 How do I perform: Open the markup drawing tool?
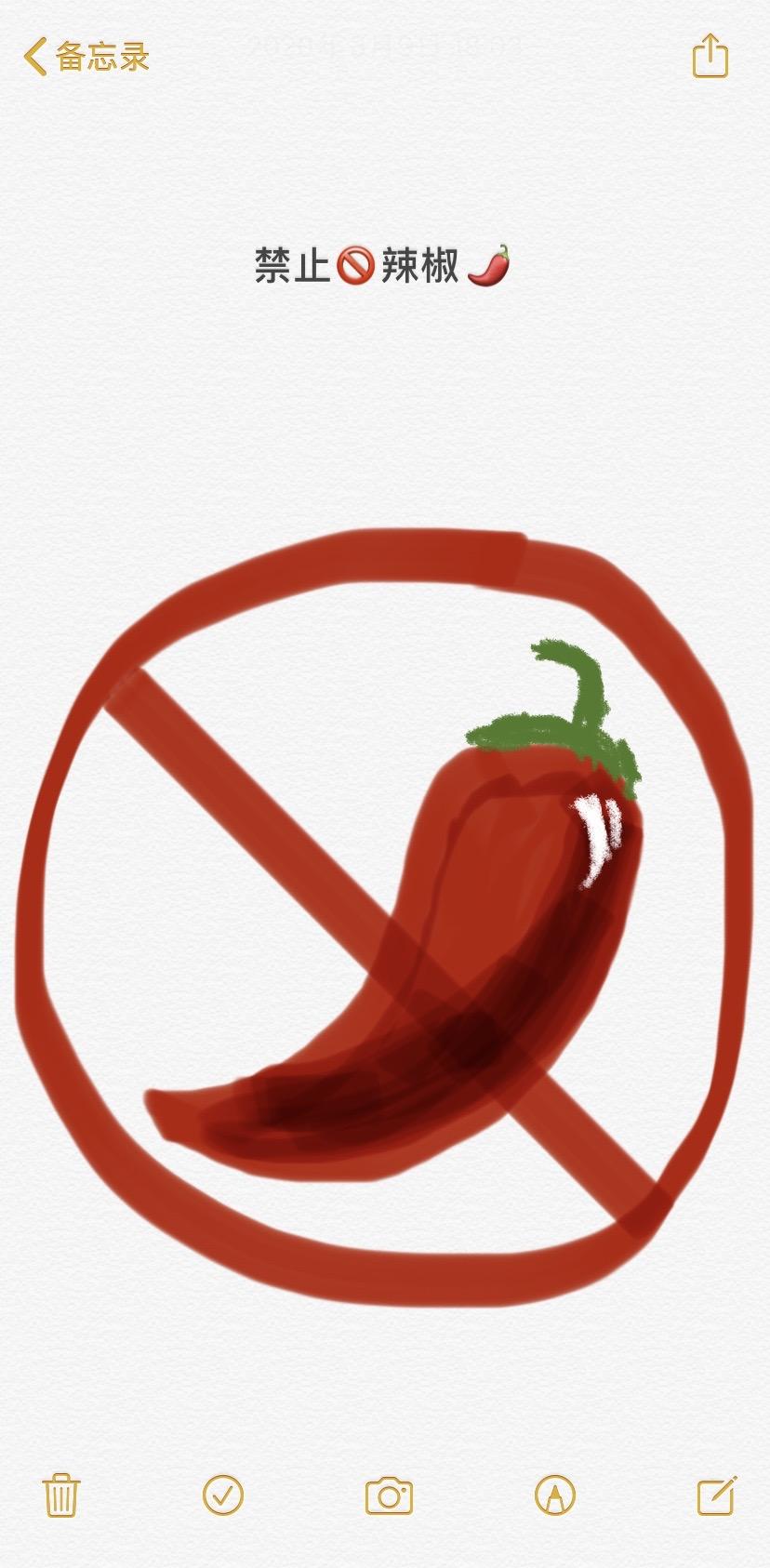pos(555,1495)
